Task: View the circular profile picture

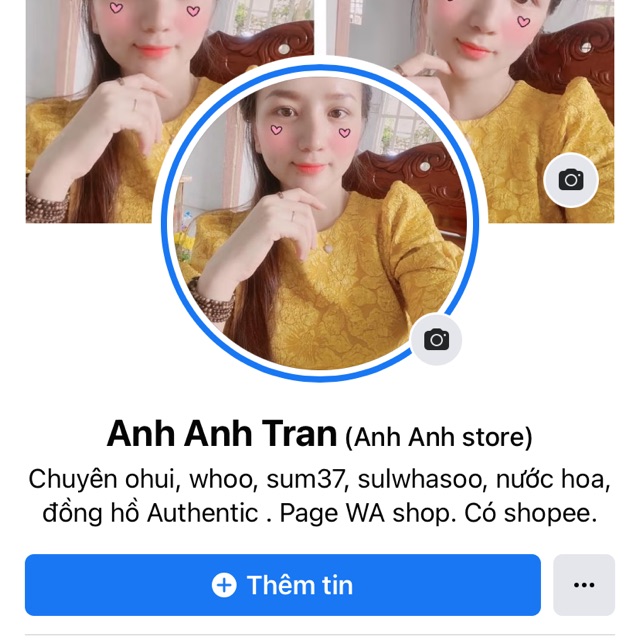Action: (319, 220)
